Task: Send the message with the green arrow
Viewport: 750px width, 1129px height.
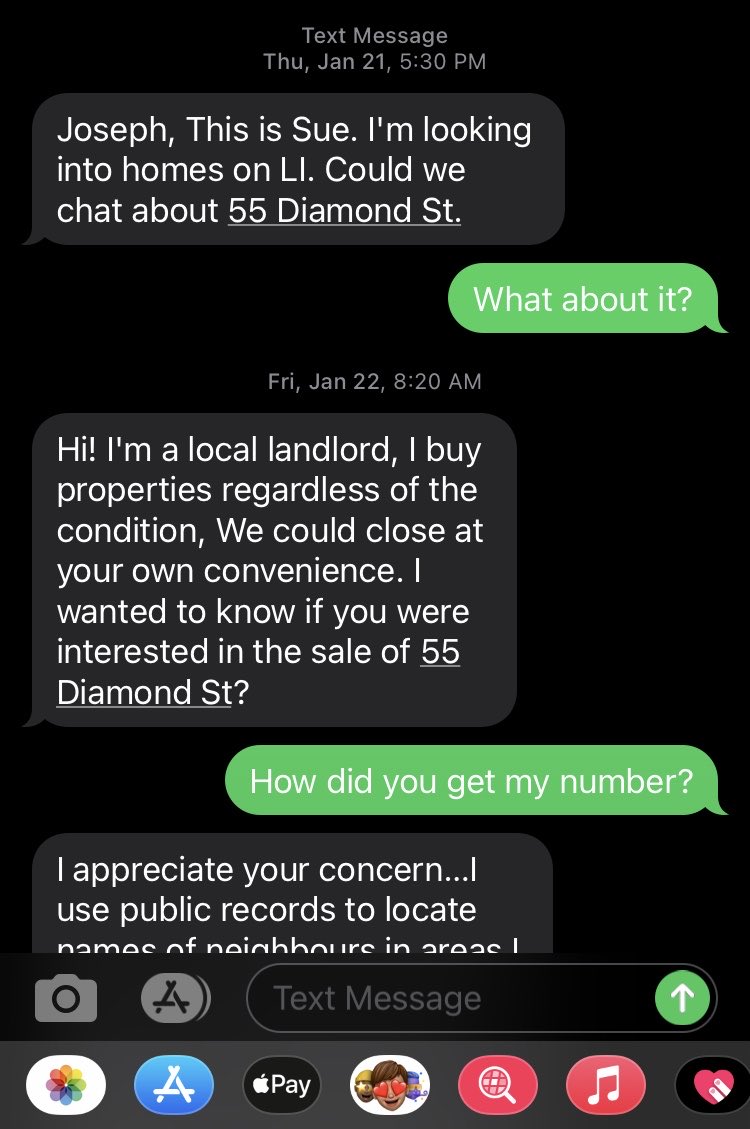Action: [x=682, y=998]
